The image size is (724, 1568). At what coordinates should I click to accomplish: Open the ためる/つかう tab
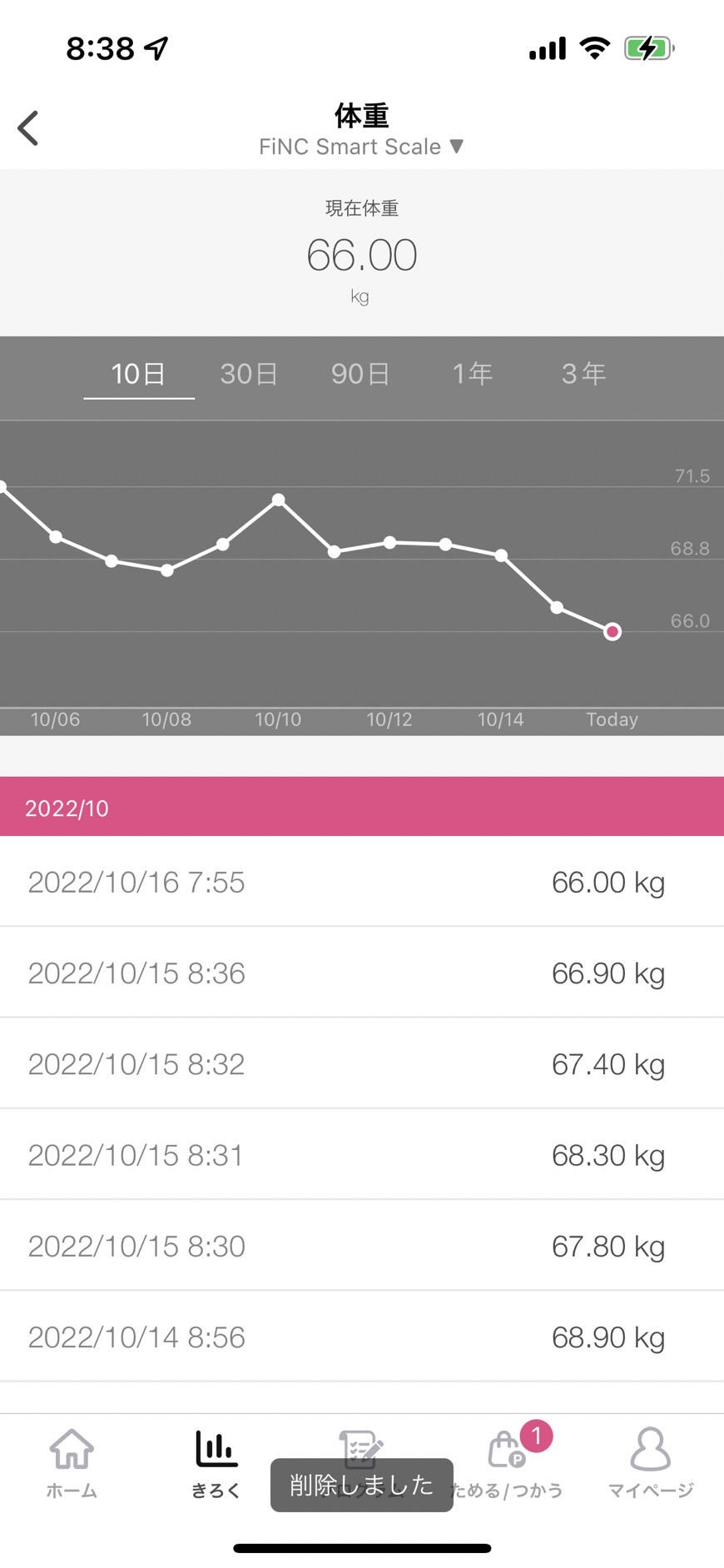(x=507, y=1463)
